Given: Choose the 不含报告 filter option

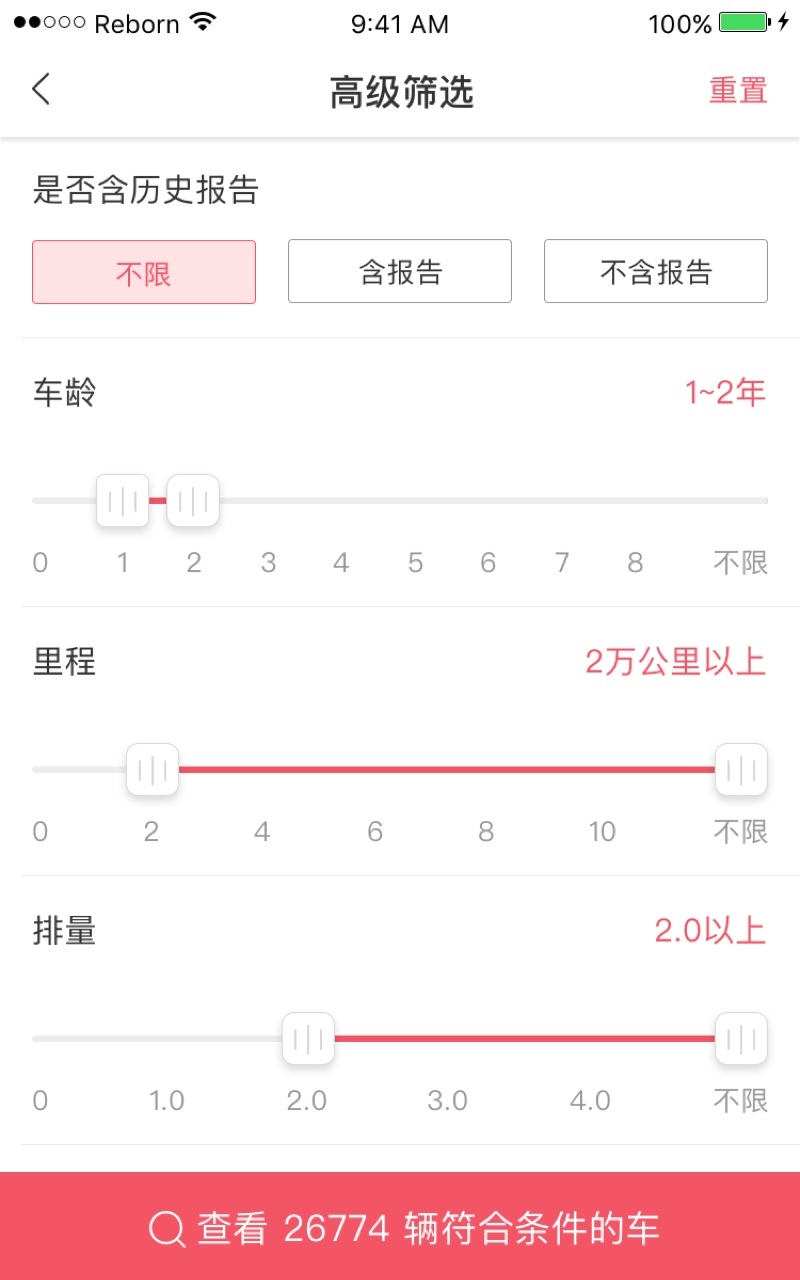Looking at the screenshot, I should point(656,272).
